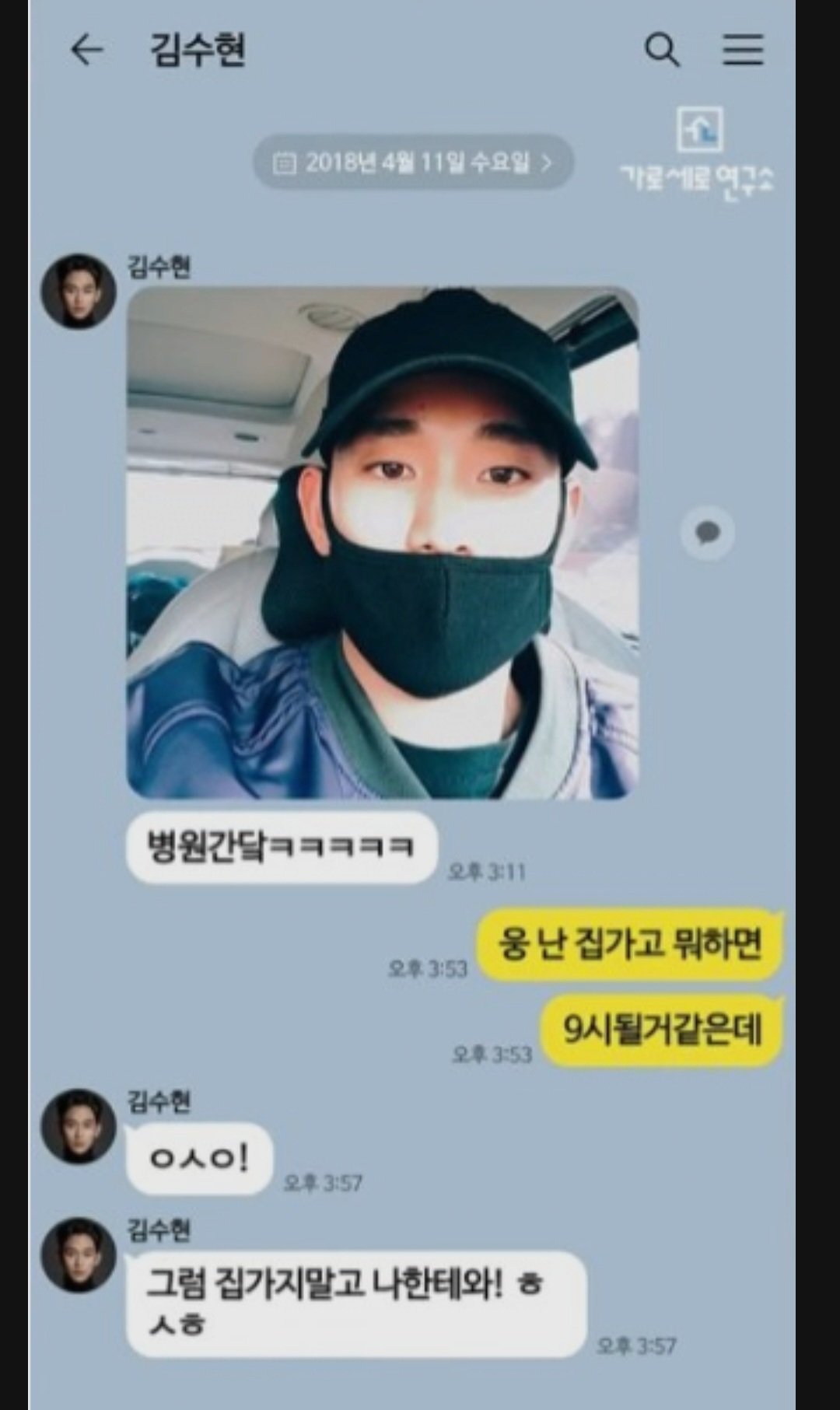840x1410 pixels.
Task: Open profile picture beside 그럼 집가지말고 message
Action: click(79, 1255)
